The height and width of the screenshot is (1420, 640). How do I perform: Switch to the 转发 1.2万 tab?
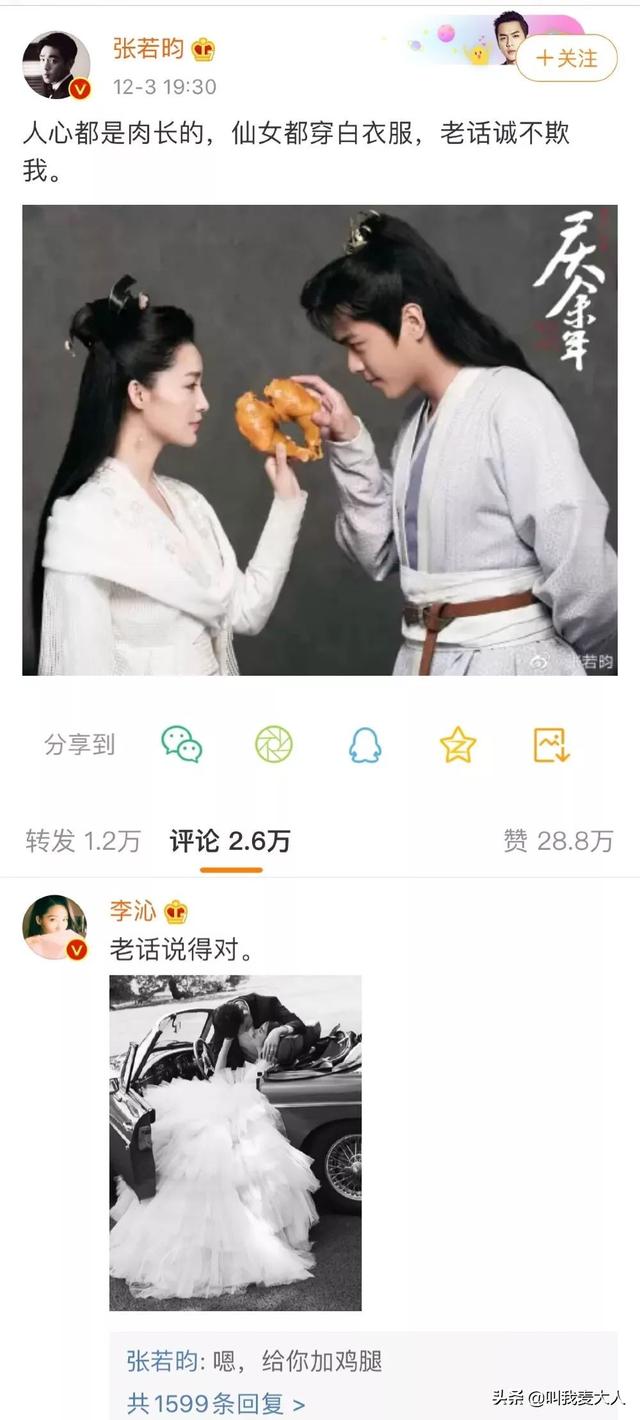coord(83,841)
